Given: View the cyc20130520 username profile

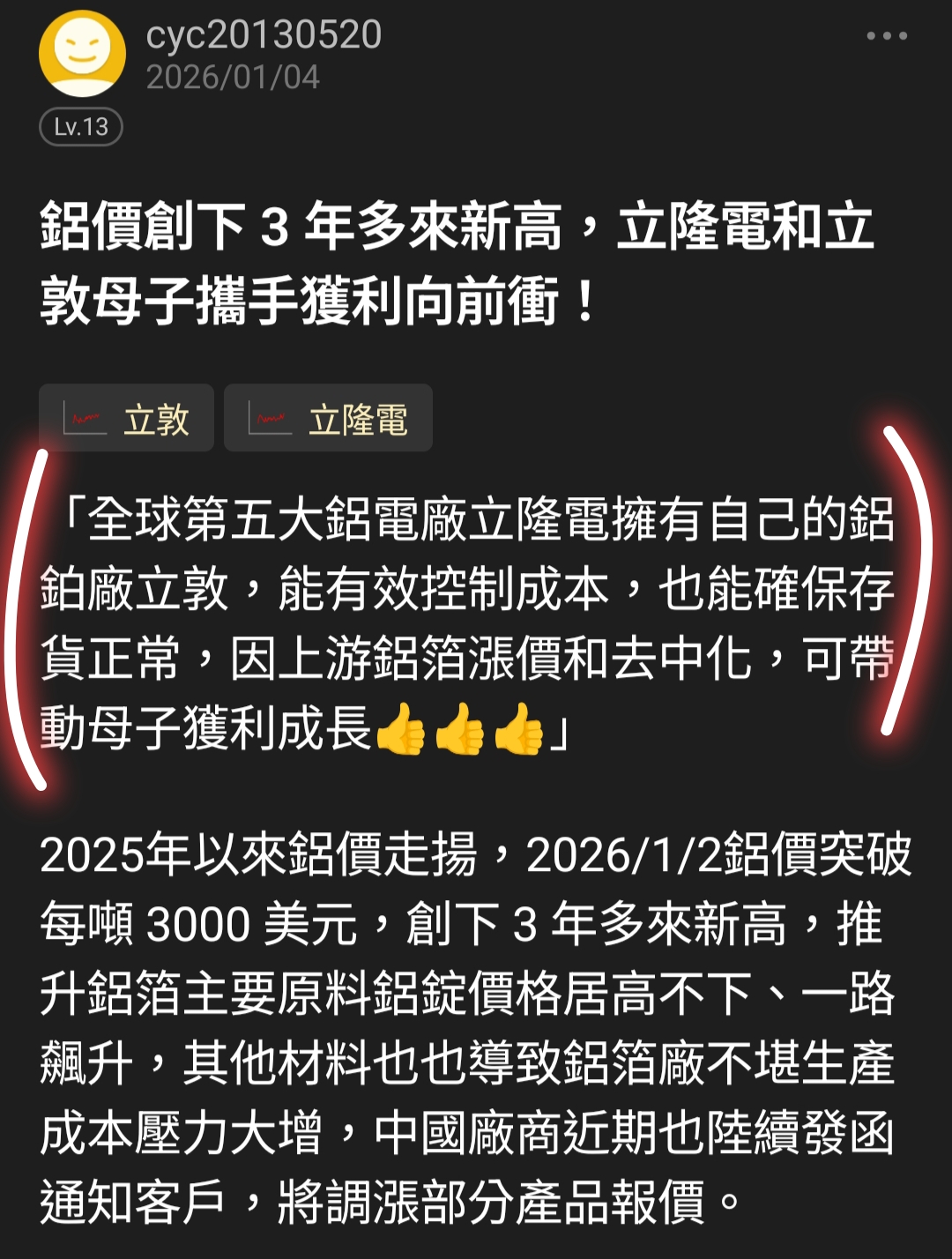Looking at the screenshot, I should [264, 35].
